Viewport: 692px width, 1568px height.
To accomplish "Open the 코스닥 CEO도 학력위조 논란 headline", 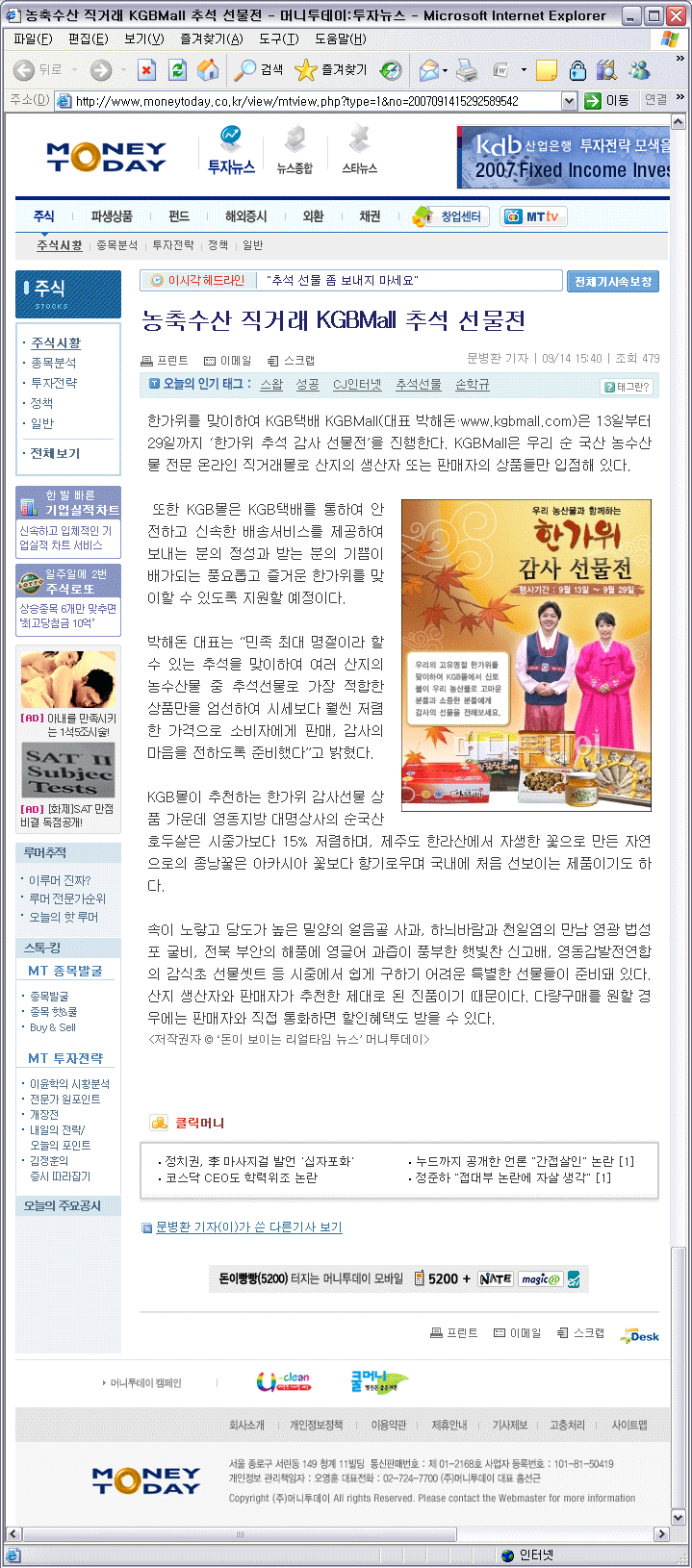I will coord(242,1177).
